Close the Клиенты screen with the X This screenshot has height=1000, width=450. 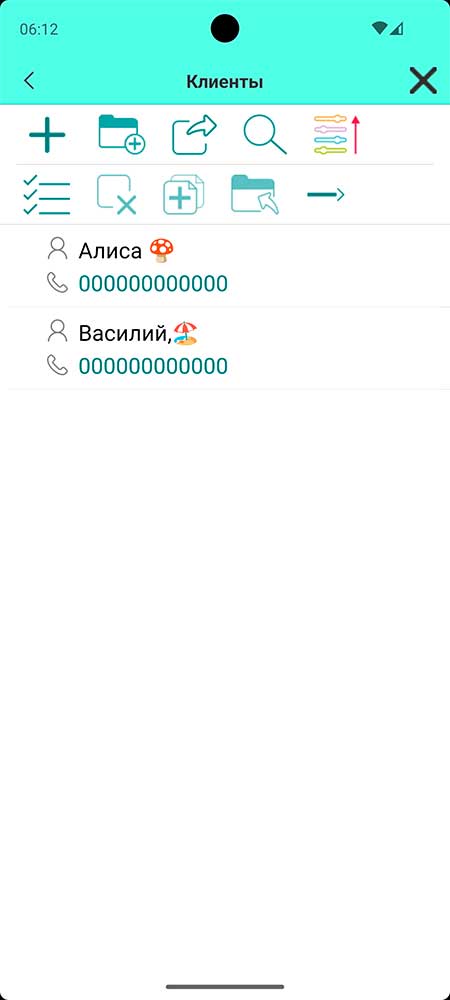coord(423,81)
